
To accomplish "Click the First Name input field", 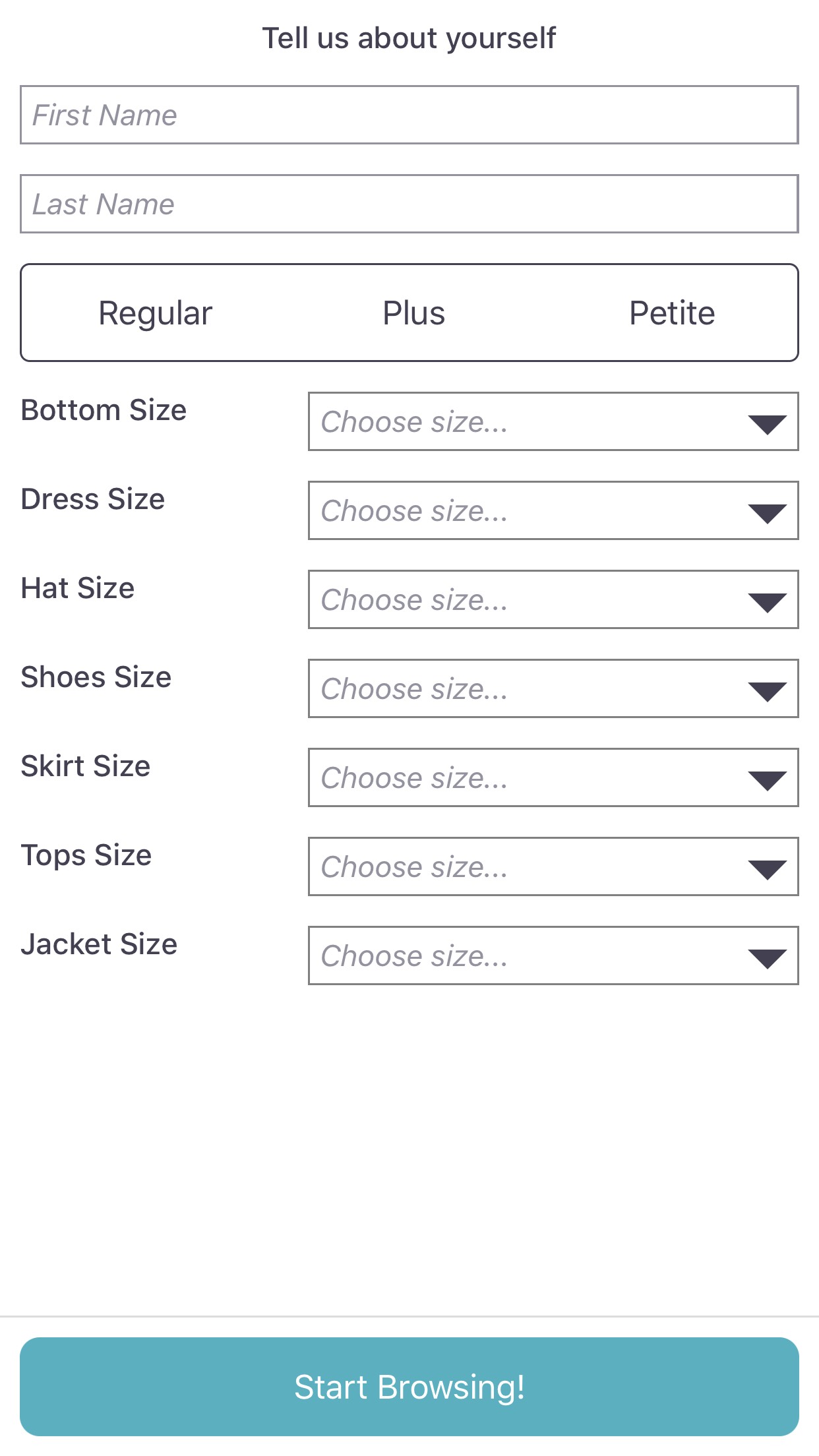I will (x=409, y=115).
